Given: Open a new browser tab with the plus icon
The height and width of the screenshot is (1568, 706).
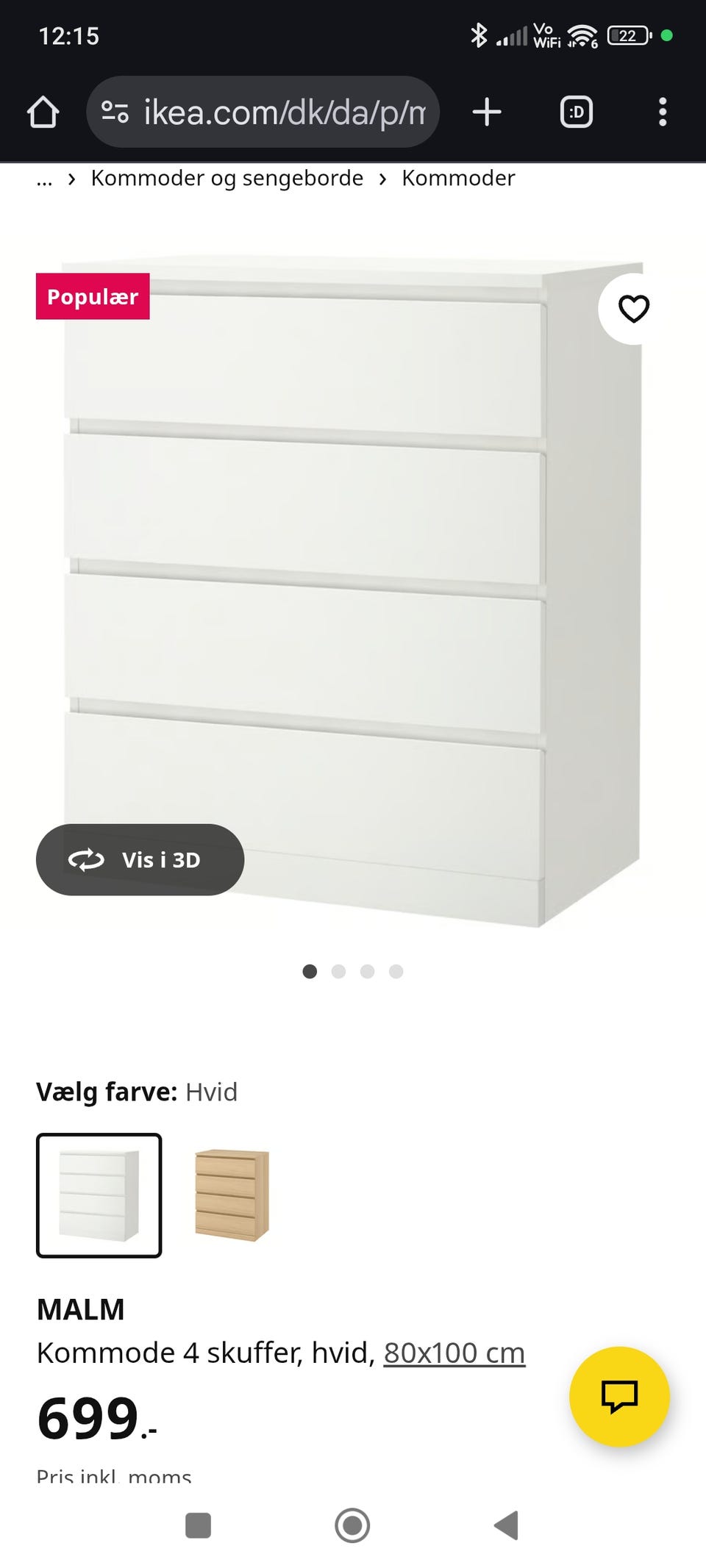Looking at the screenshot, I should coord(487,112).
